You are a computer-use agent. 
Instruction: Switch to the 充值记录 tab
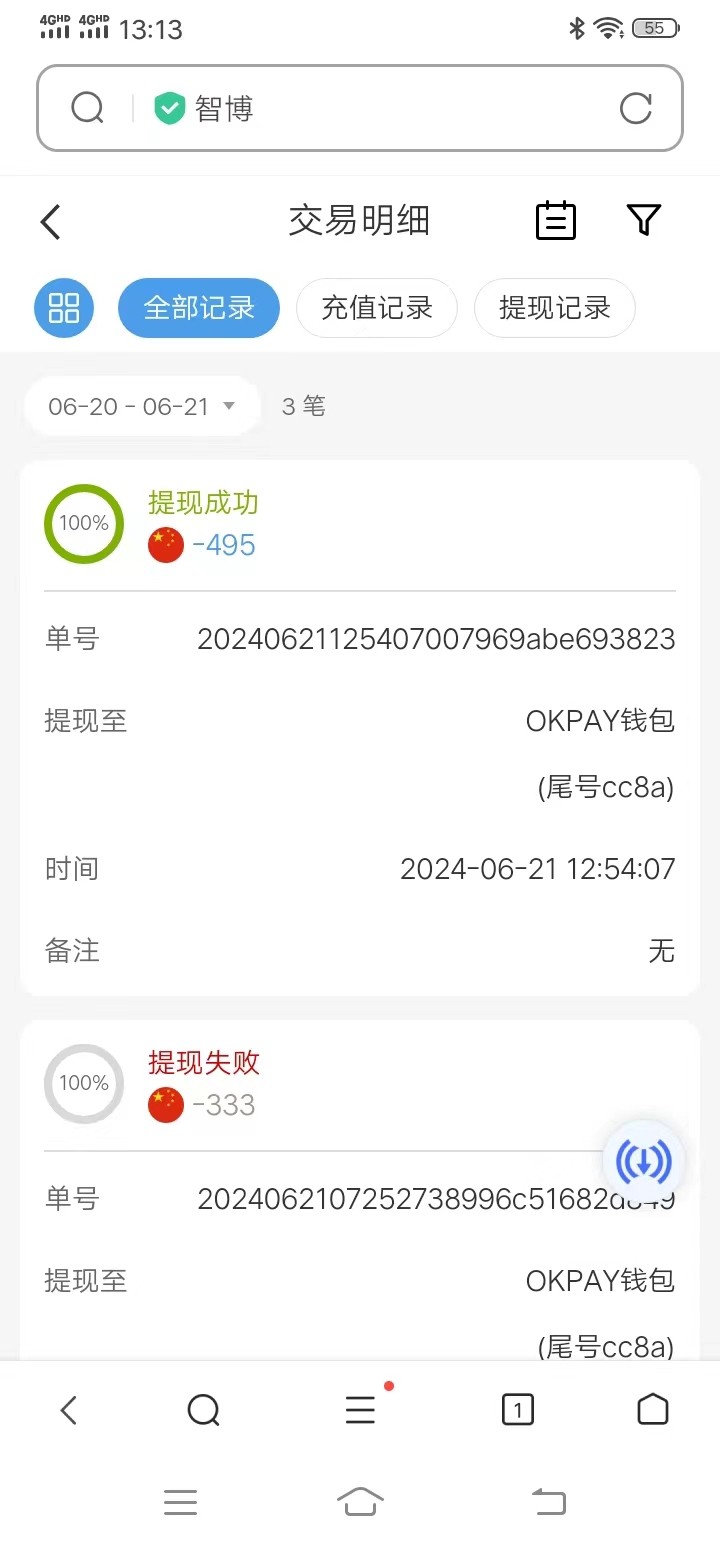[x=377, y=308]
